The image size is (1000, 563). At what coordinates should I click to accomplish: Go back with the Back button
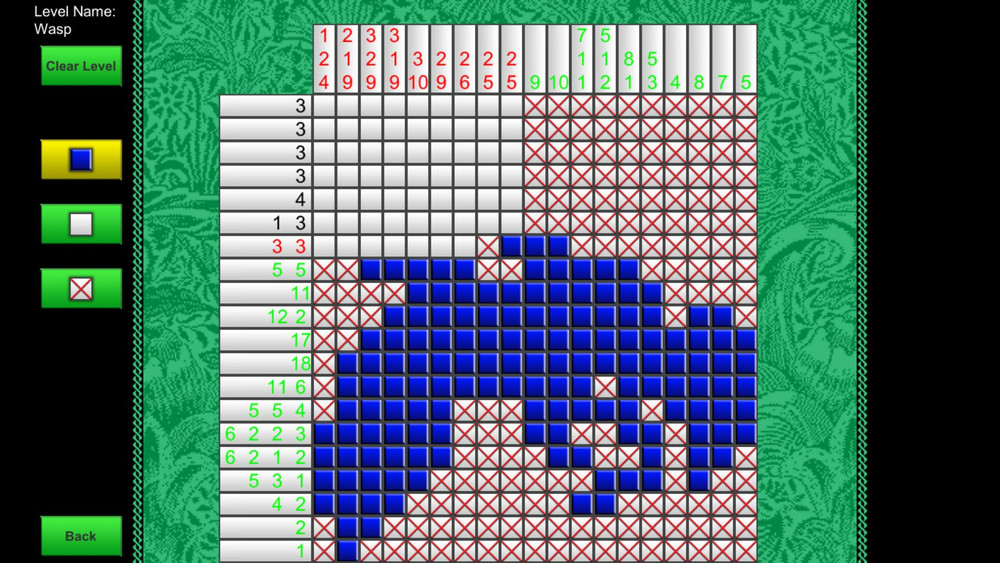(x=81, y=536)
